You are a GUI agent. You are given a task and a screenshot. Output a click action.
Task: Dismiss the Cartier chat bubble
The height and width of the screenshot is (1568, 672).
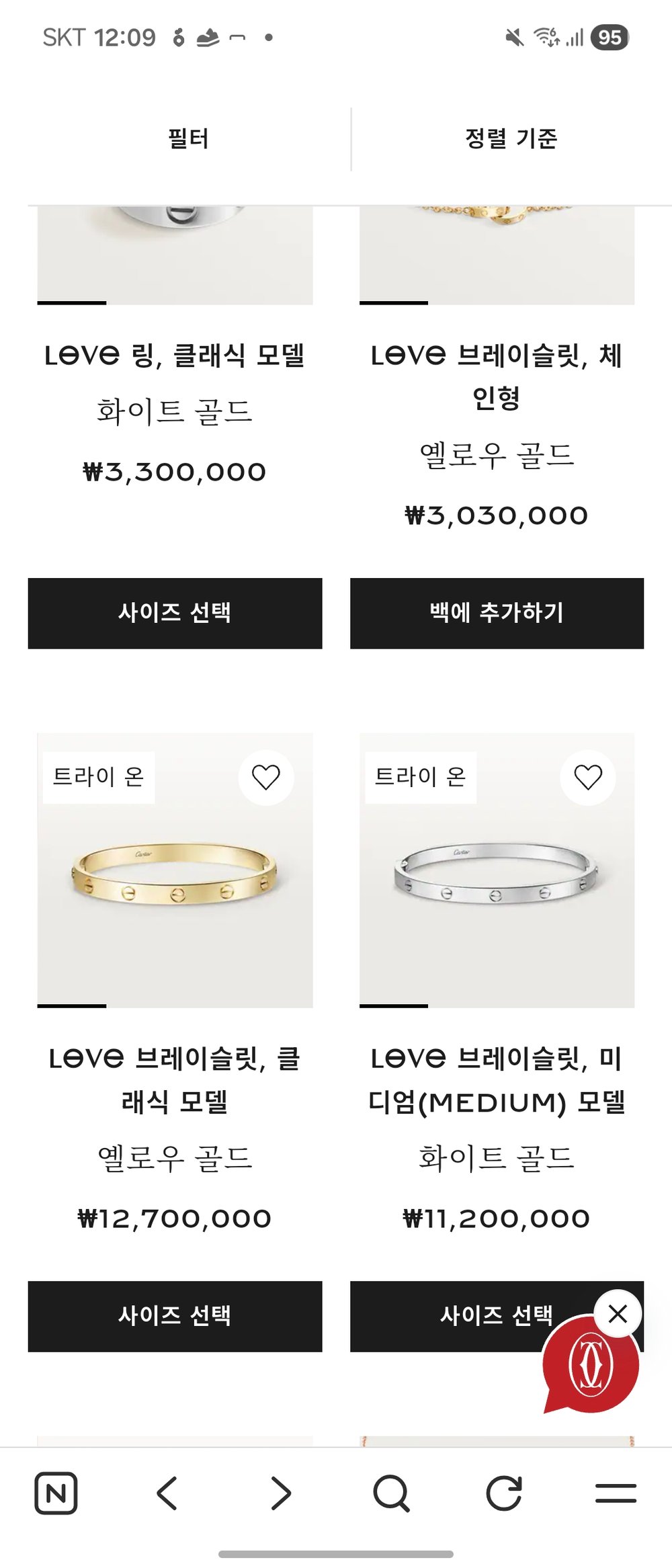coord(618,1313)
